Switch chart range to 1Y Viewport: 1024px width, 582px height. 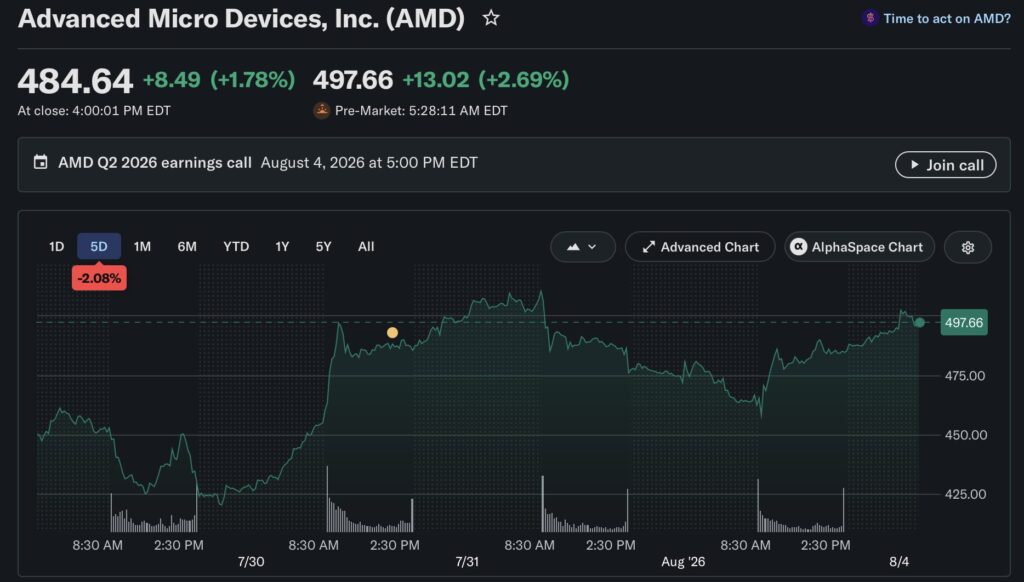[282, 246]
